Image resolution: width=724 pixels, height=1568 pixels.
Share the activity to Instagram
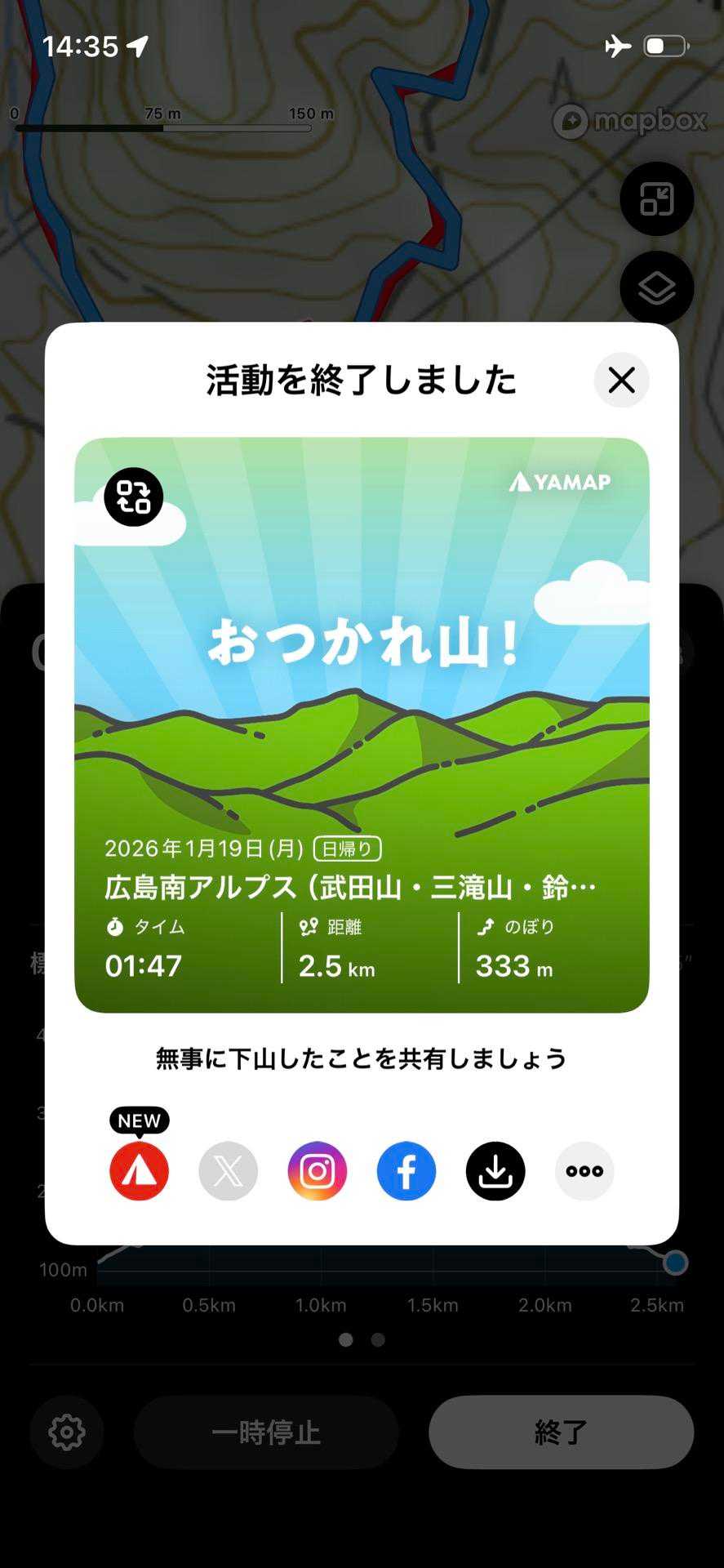(x=318, y=1171)
